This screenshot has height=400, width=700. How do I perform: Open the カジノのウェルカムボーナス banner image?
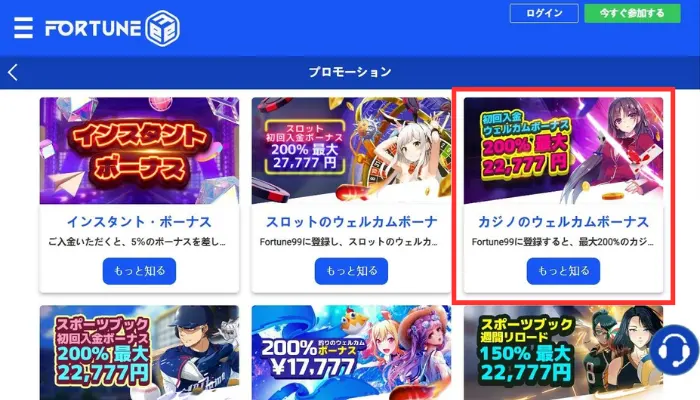click(563, 150)
